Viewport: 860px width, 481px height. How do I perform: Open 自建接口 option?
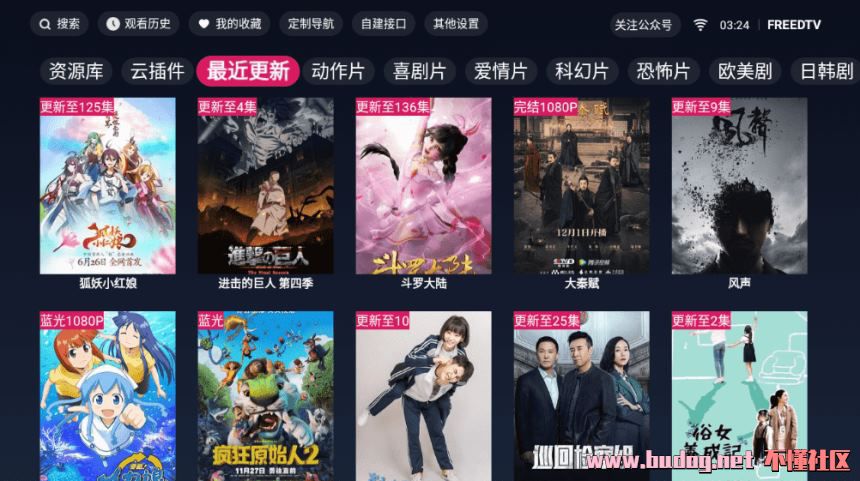click(383, 23)
